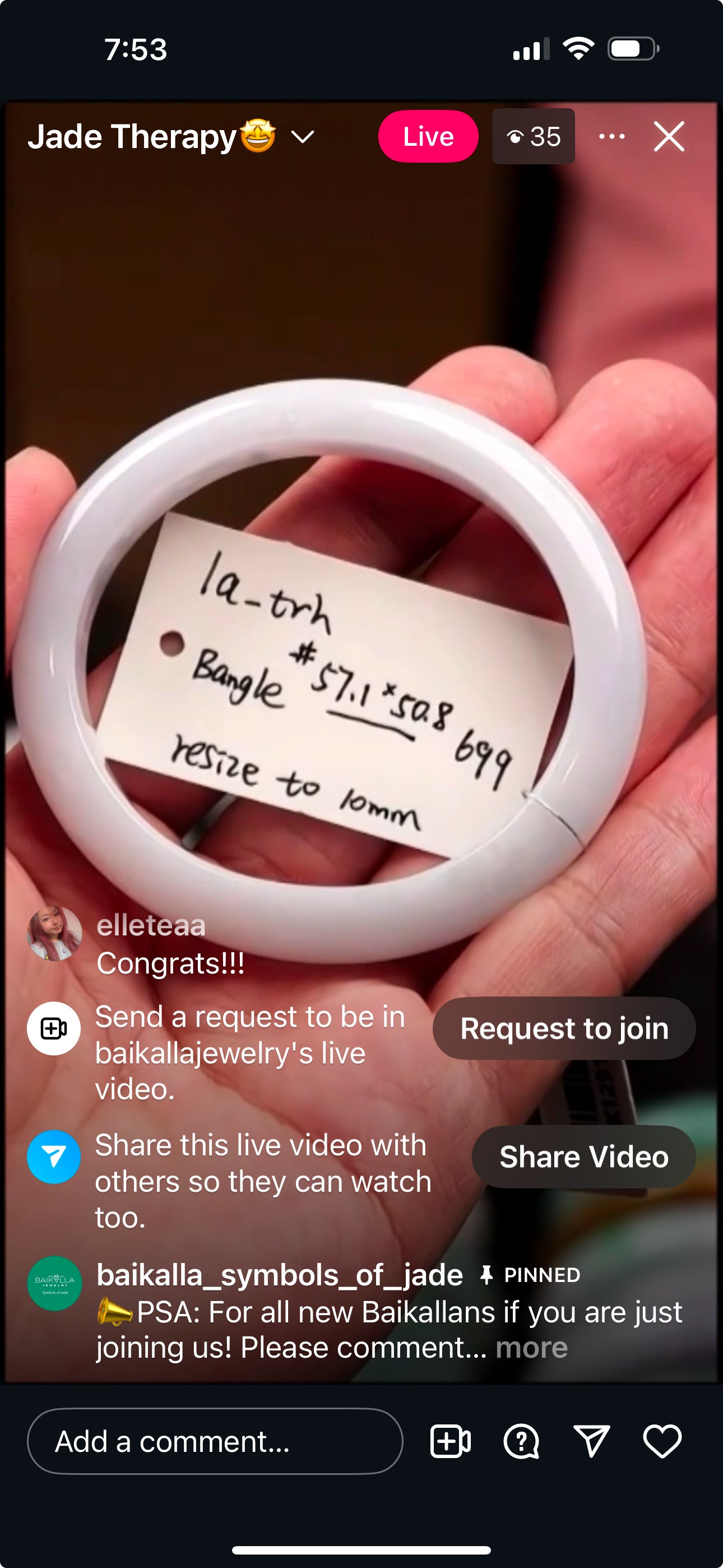Image resolution: width=723 pixels, height=1568 pixels.
Task: Request to join live via video-plus icon
Action: point(451,1441)
